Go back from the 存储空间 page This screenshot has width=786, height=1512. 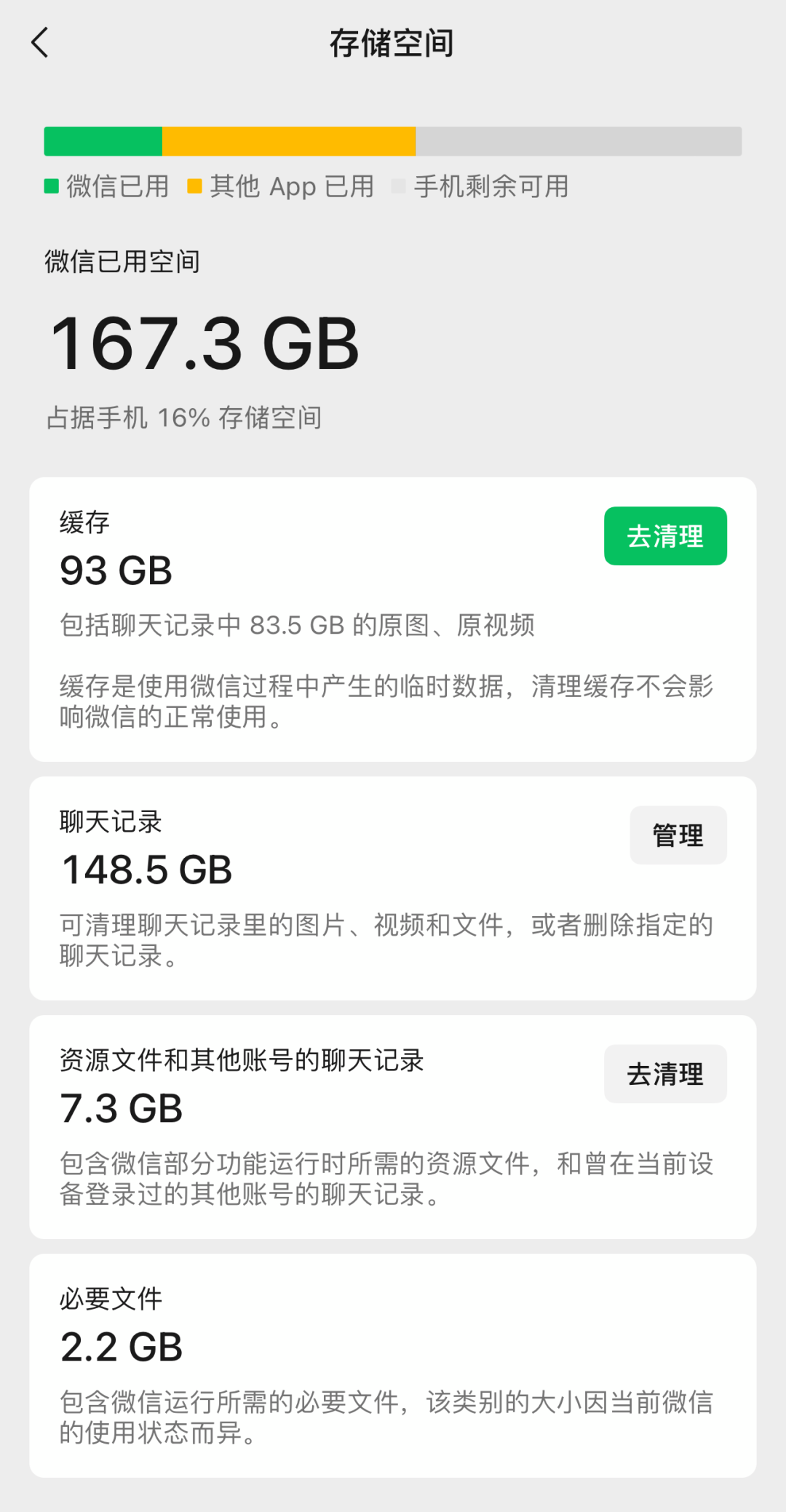pyautogui.click(x=40, y=43)
